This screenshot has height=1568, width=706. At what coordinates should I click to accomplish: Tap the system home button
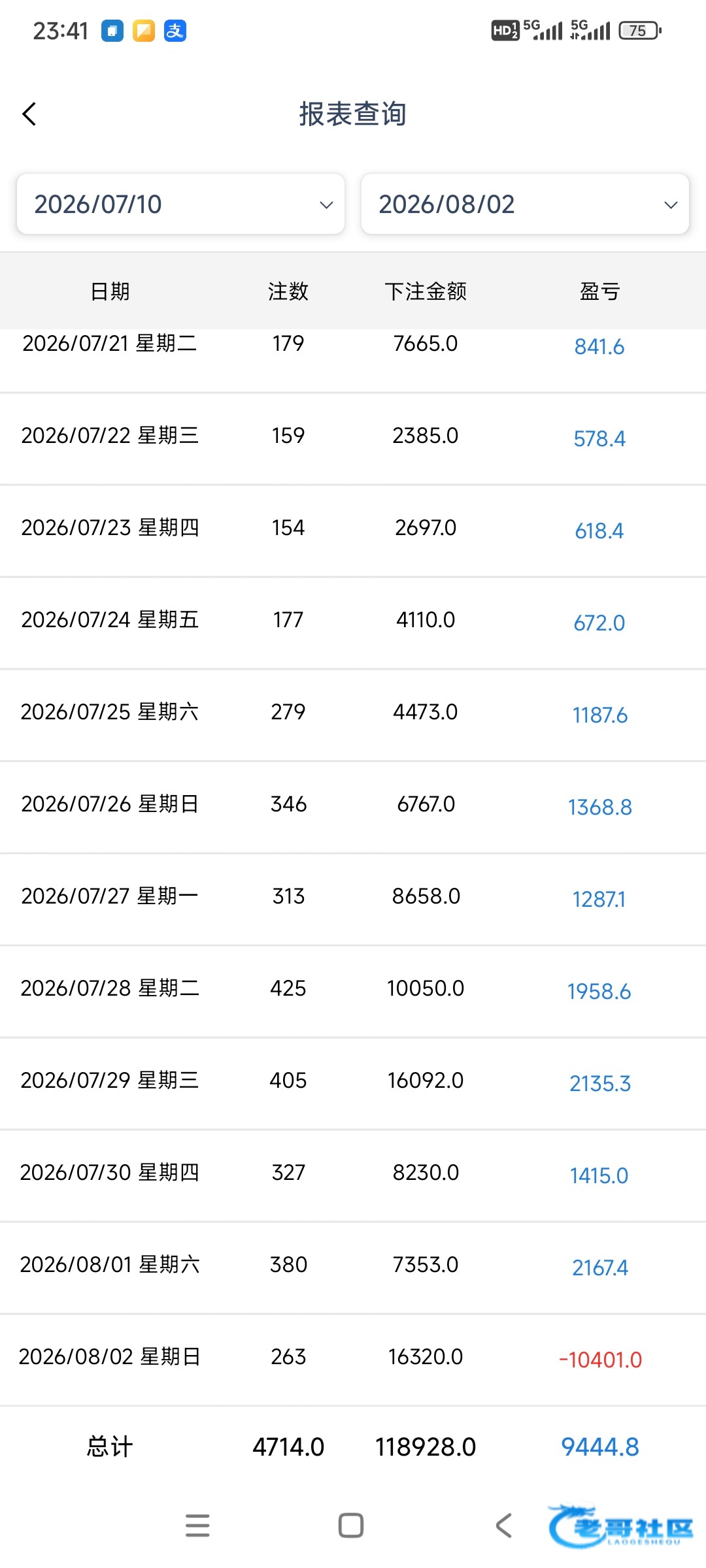coord(351,1526)
